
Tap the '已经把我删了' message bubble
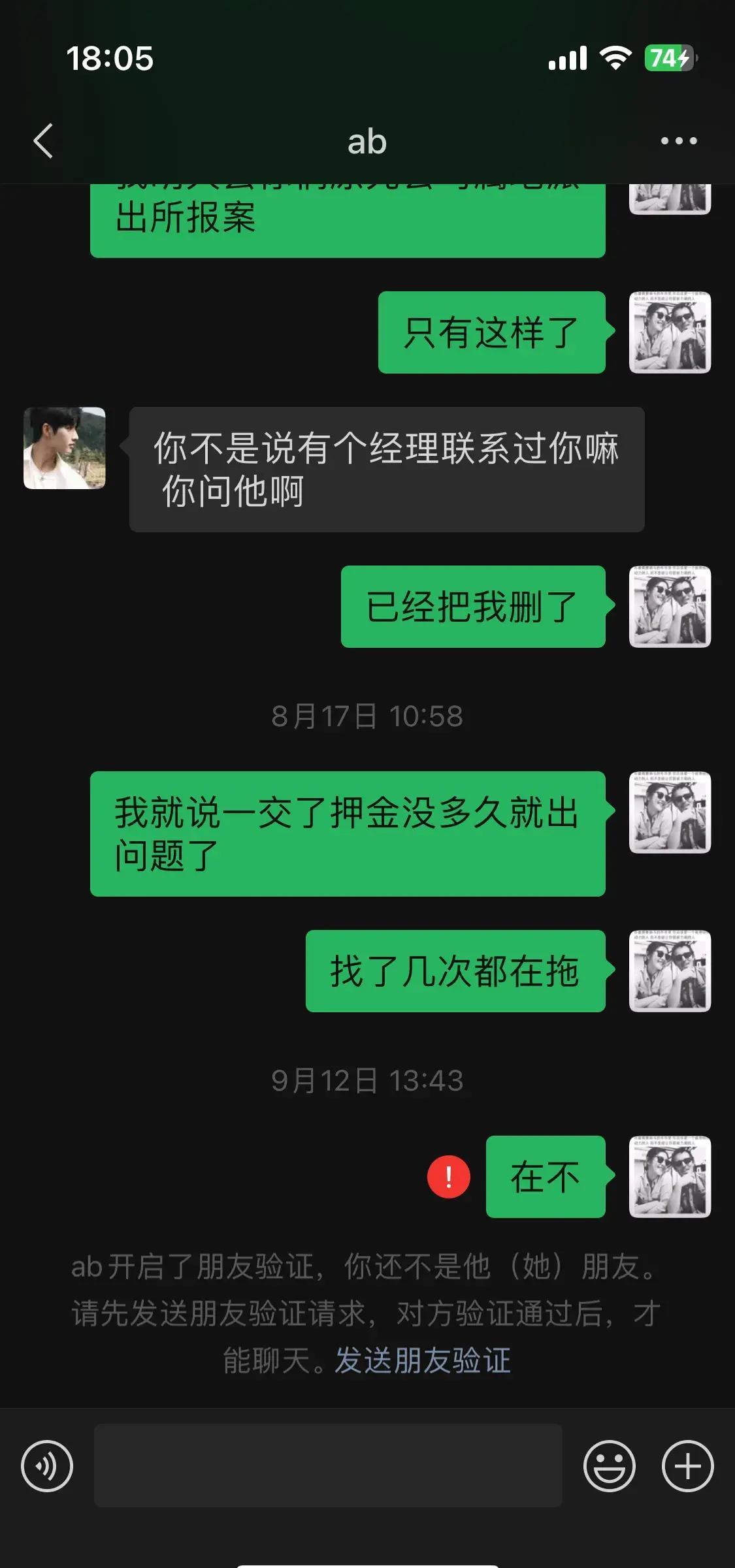click(472, 606)
